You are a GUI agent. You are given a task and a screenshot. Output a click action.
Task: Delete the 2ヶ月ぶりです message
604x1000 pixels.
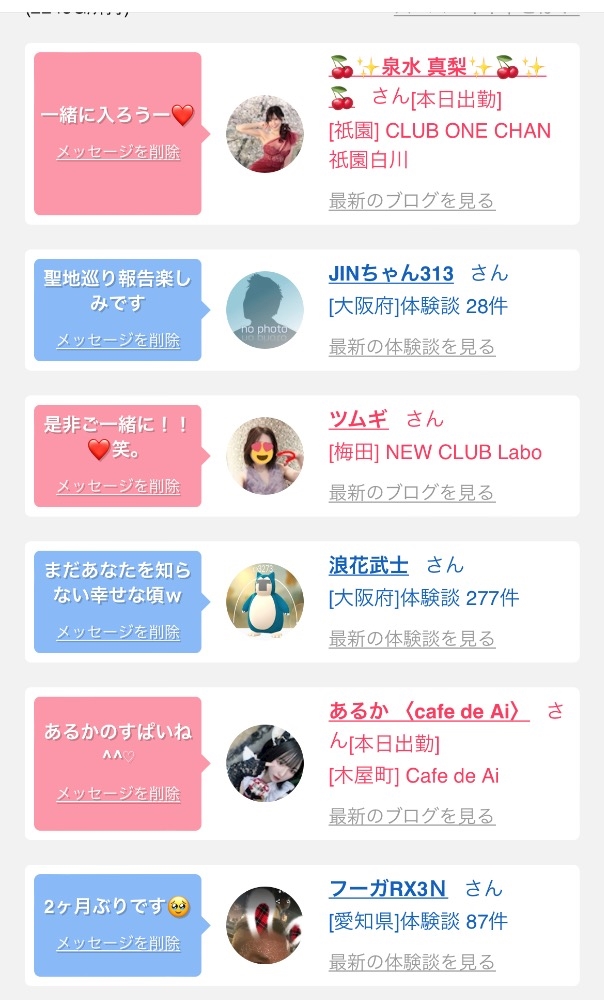coord(118,943)
